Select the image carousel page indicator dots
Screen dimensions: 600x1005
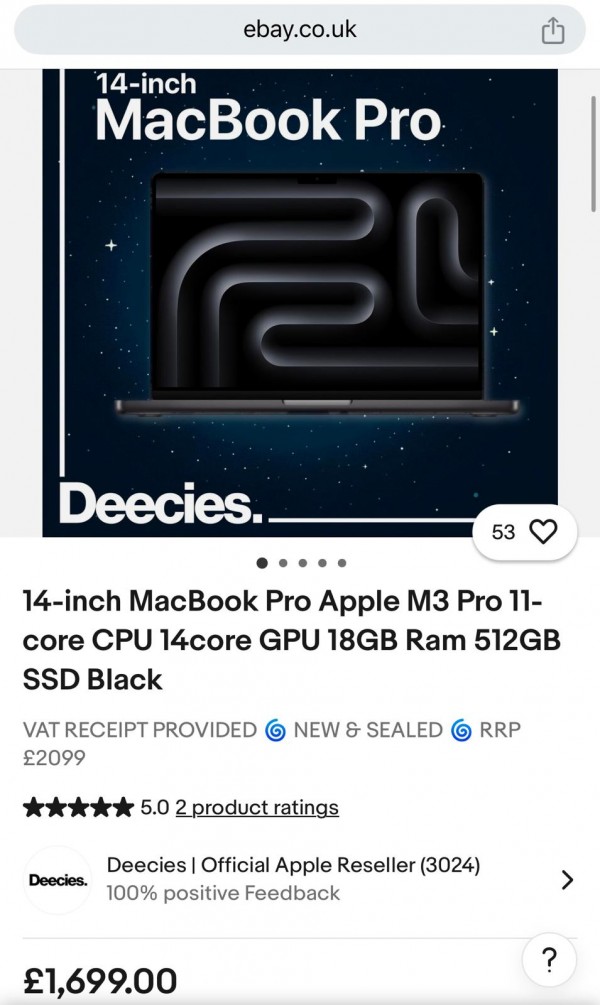(301, 563)
